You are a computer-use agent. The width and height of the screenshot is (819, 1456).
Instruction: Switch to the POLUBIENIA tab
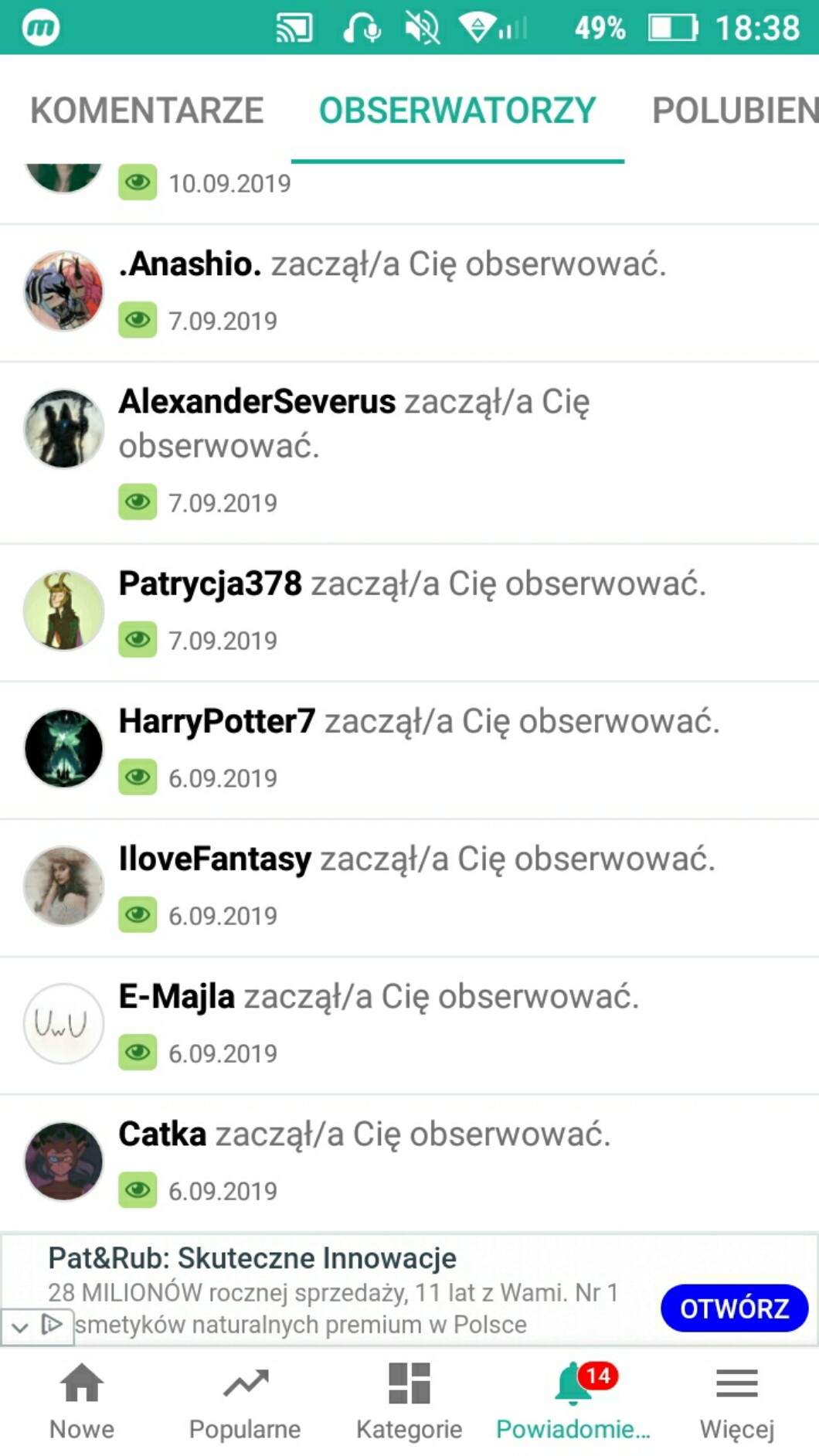coord(734,111)
